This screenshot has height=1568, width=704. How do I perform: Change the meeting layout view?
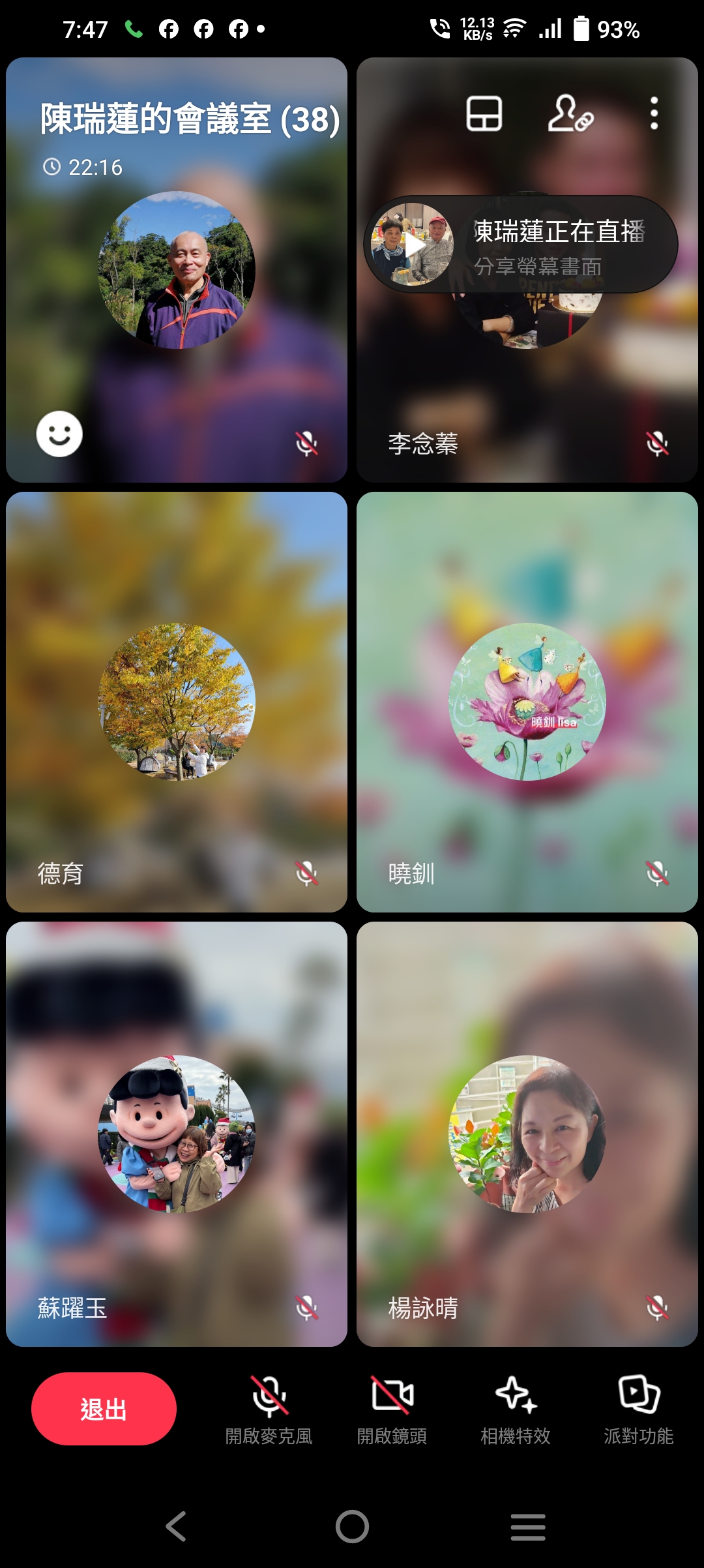point(484,113)
